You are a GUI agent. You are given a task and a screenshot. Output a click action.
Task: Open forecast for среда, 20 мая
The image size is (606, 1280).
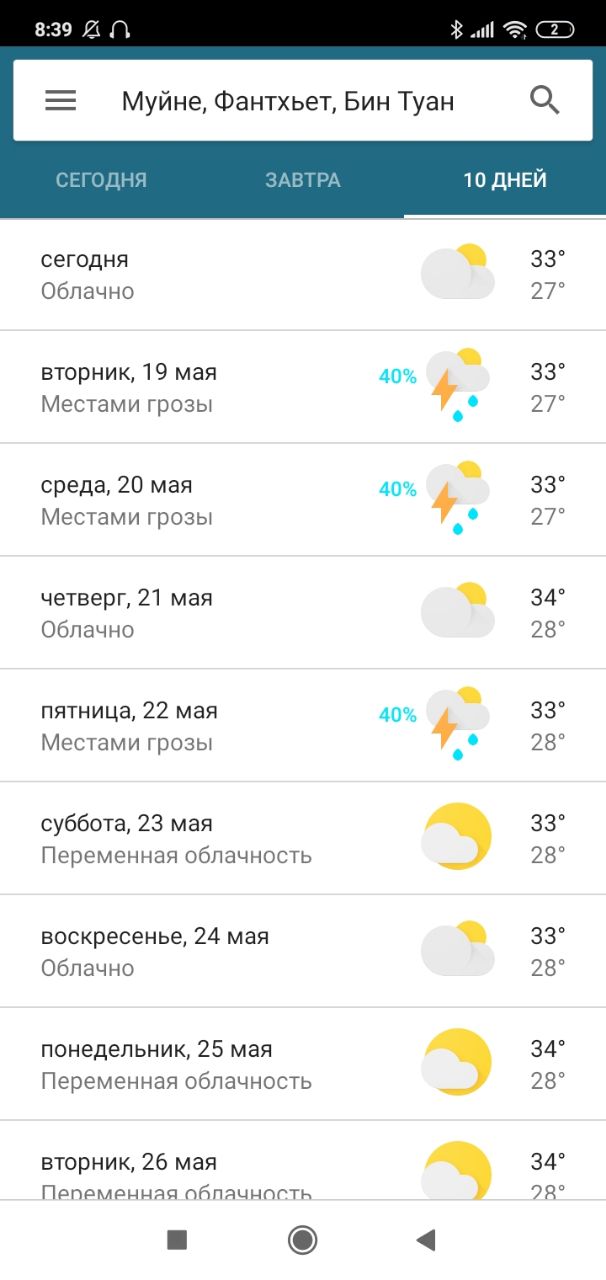[x=303, y=500]
